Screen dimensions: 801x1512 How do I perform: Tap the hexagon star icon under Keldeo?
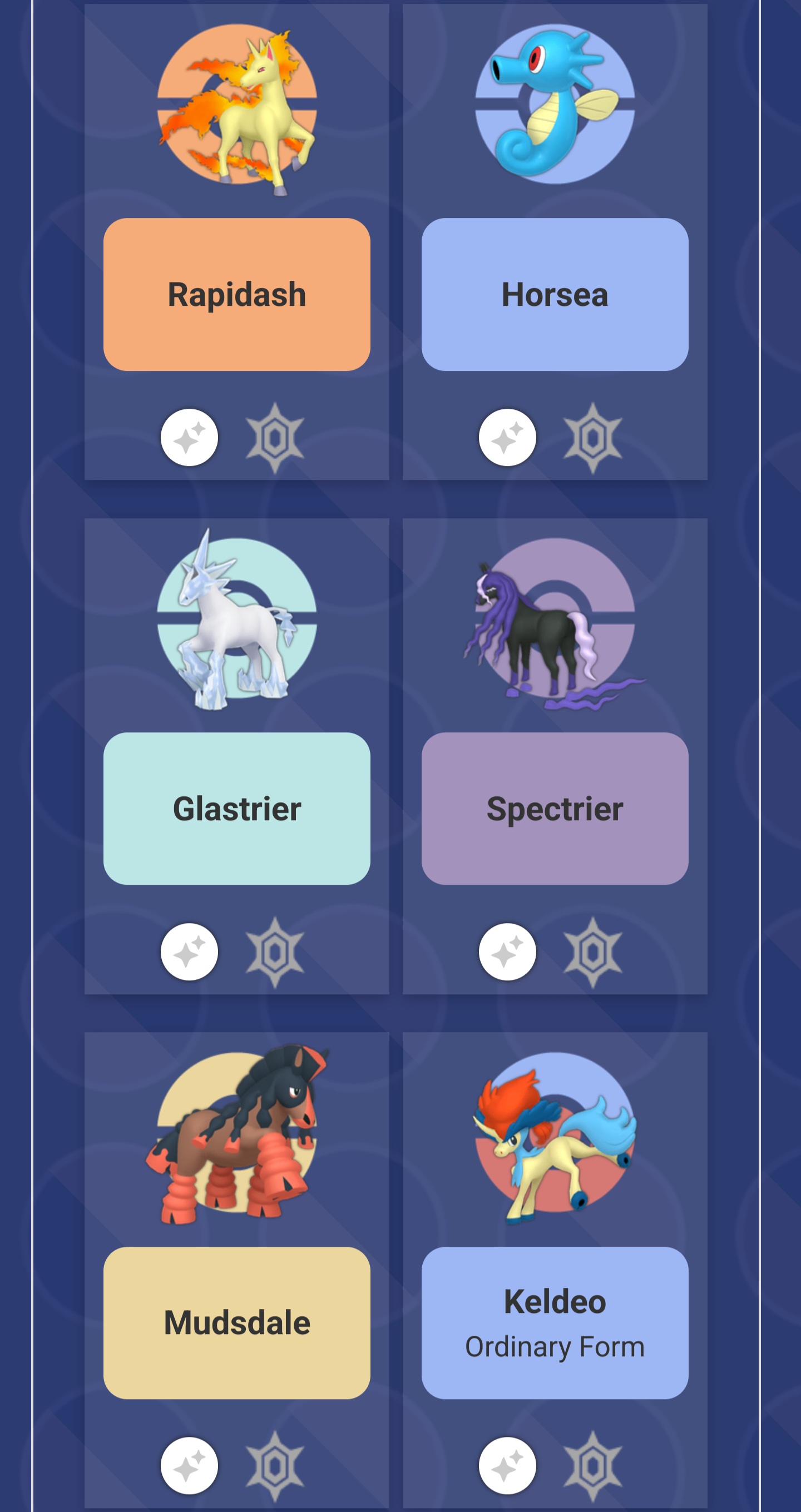pos(592,1466)
